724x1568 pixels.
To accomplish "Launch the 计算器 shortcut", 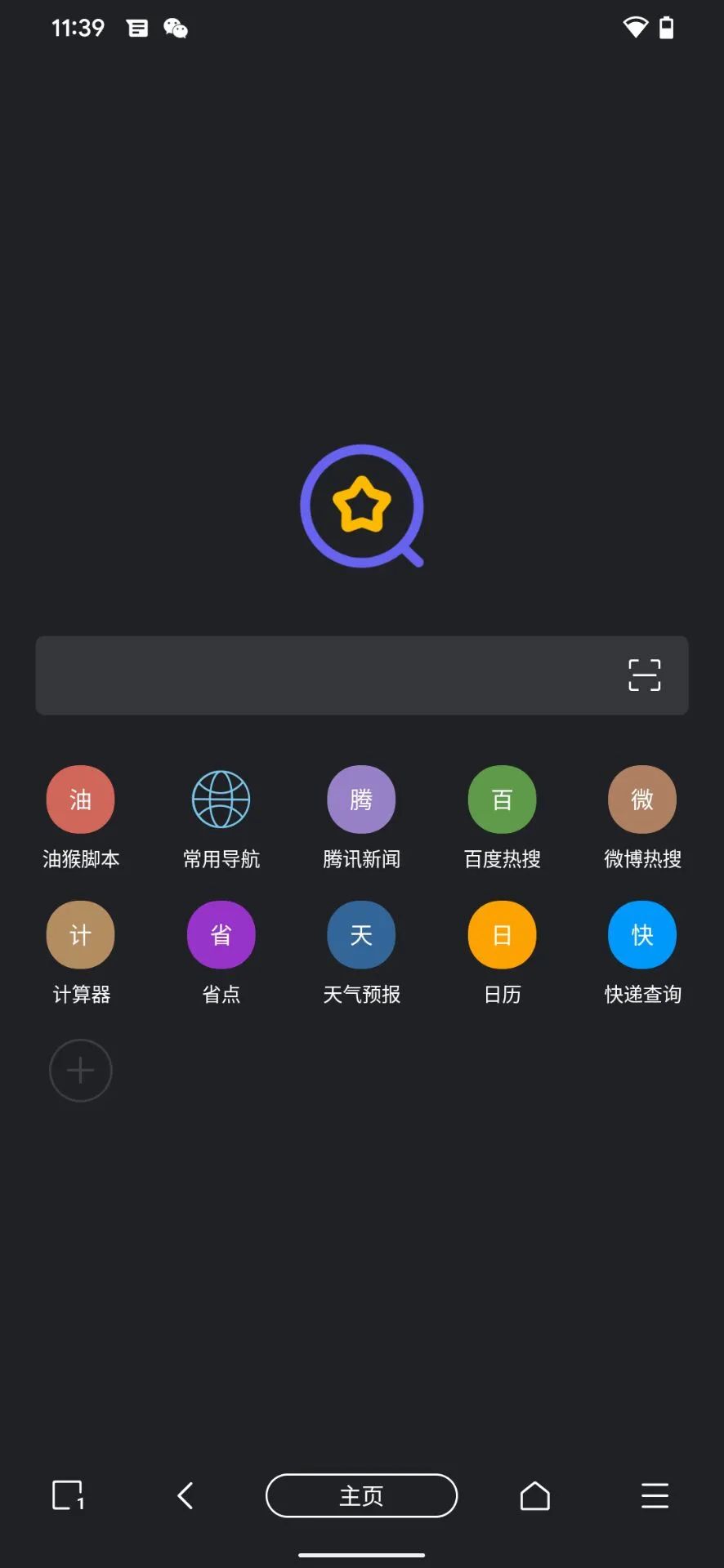I will tap(81, 935).
